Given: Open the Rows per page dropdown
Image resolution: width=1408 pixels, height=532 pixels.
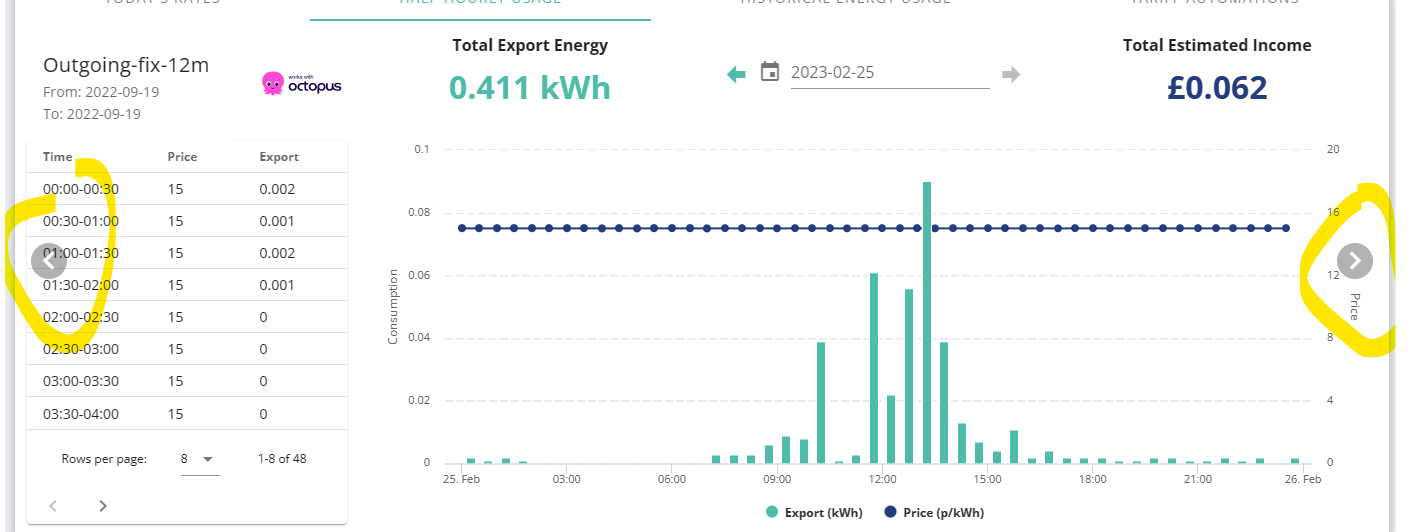Looking at the screenshot, I should pos(200,459).
